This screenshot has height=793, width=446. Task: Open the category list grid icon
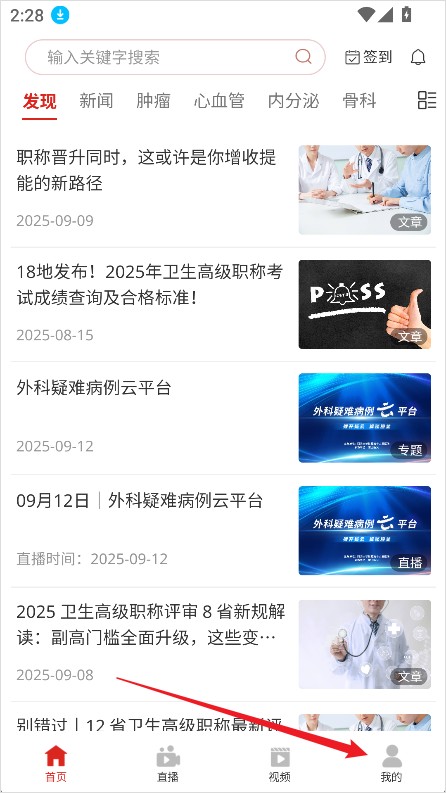(x=427, y=100)
